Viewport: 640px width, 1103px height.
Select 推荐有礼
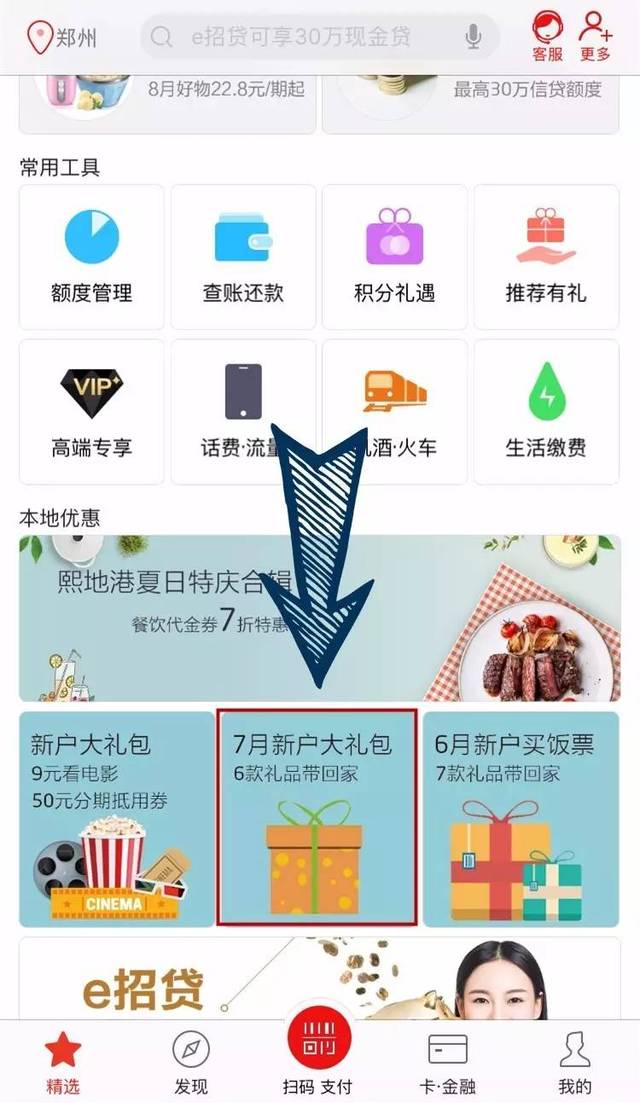(546, 257)
